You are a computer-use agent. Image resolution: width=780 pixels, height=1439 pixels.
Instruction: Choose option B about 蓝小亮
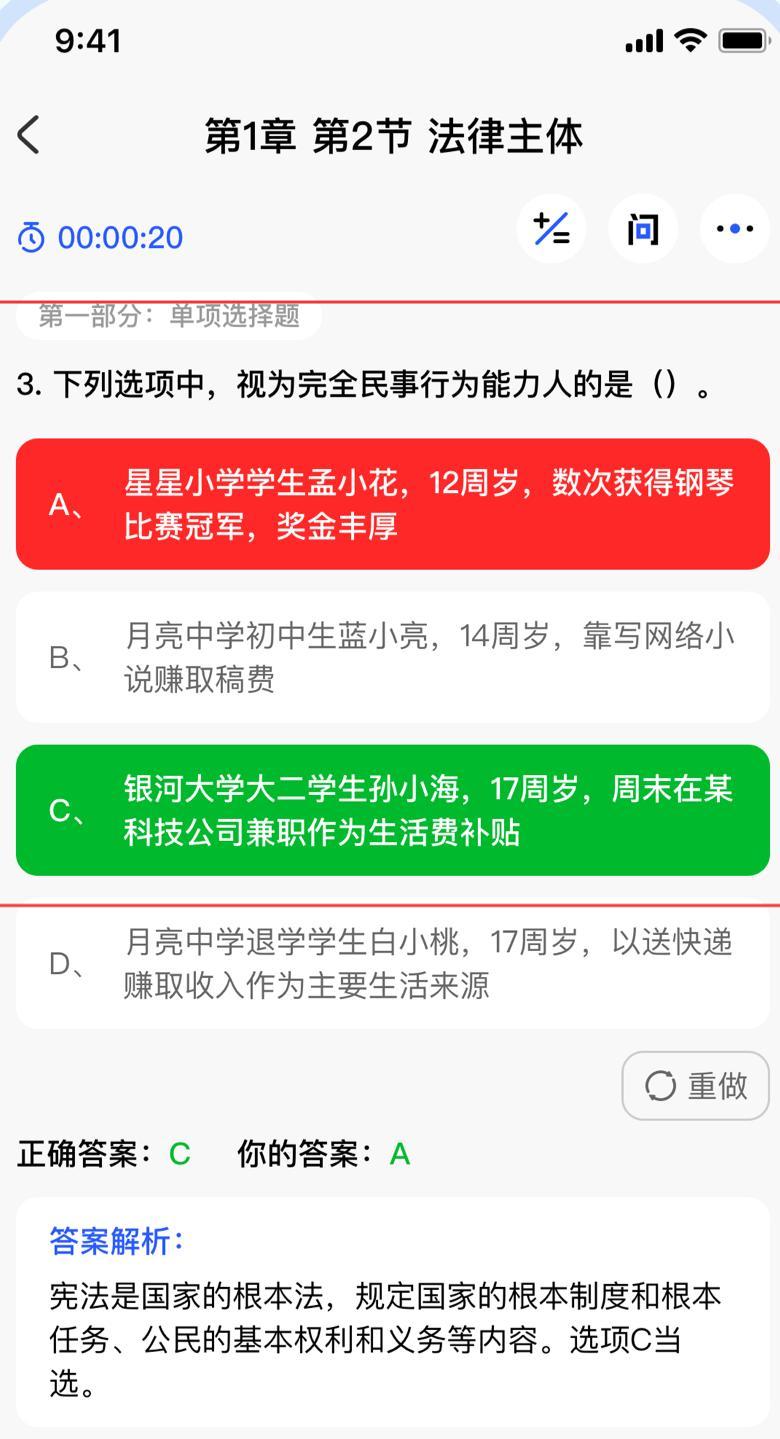(392, 657)
